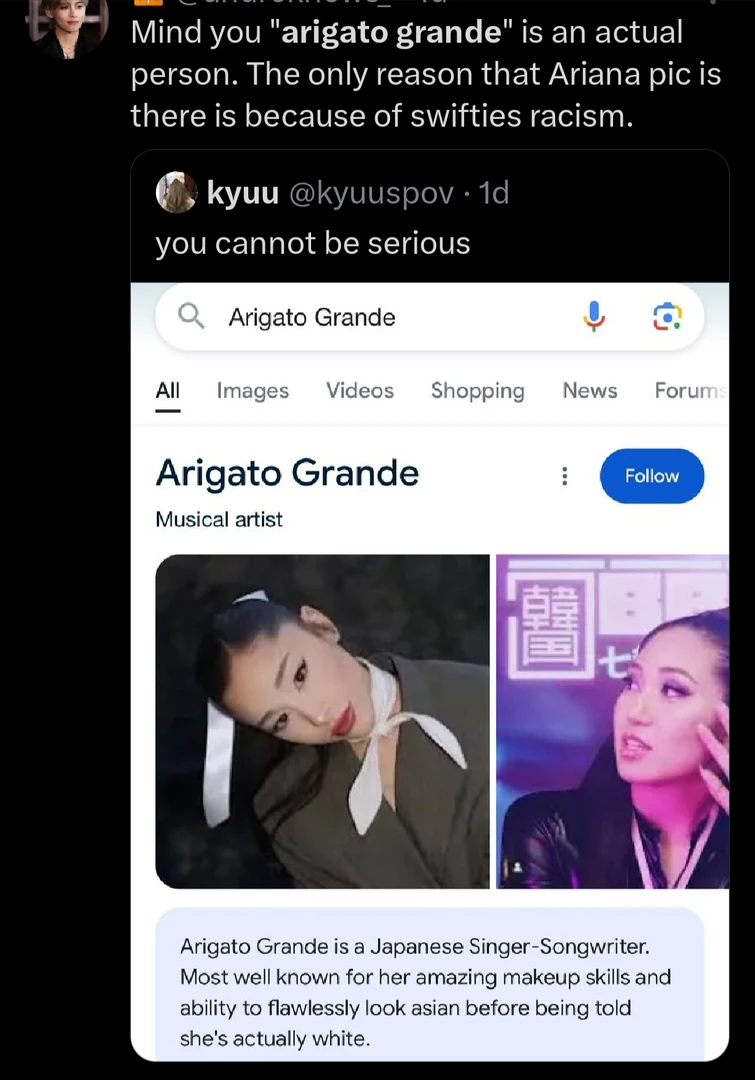Image resolution: width=755 pixels, height=1080 pixels.
Task: Select the search magnifier icon
Action: [x=190, y=316]
